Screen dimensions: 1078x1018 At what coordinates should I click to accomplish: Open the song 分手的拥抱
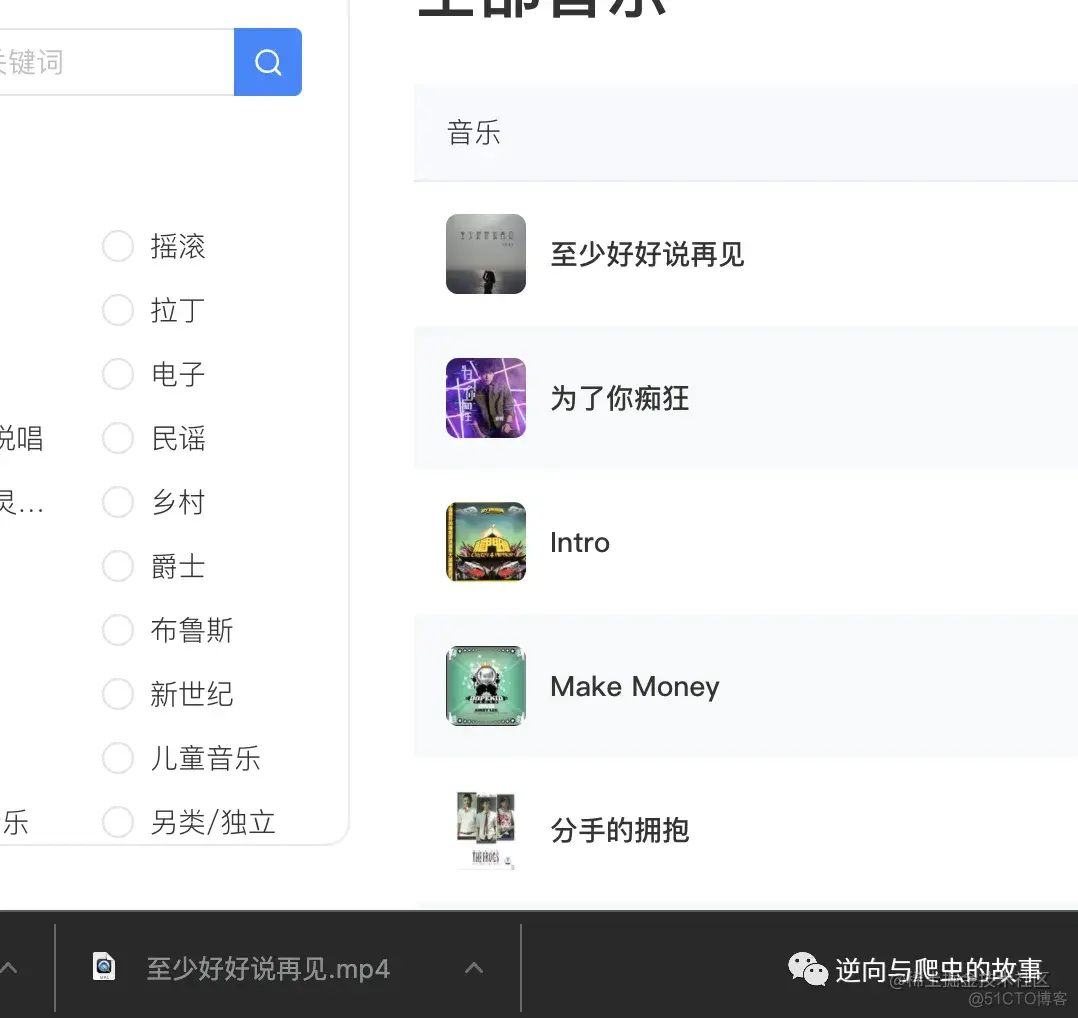point(619,830)
